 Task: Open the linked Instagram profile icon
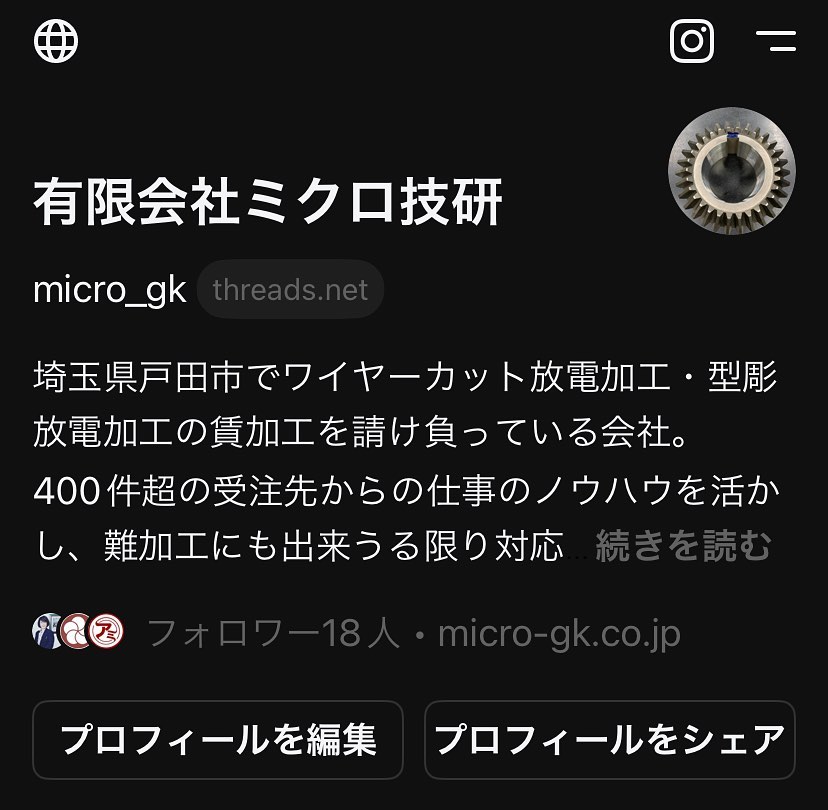[691, 41]
